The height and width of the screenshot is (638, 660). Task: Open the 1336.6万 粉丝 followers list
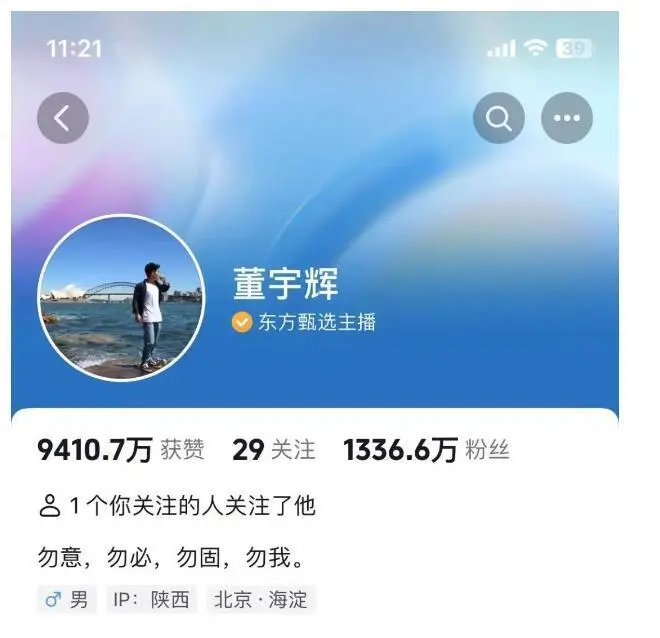426,451
